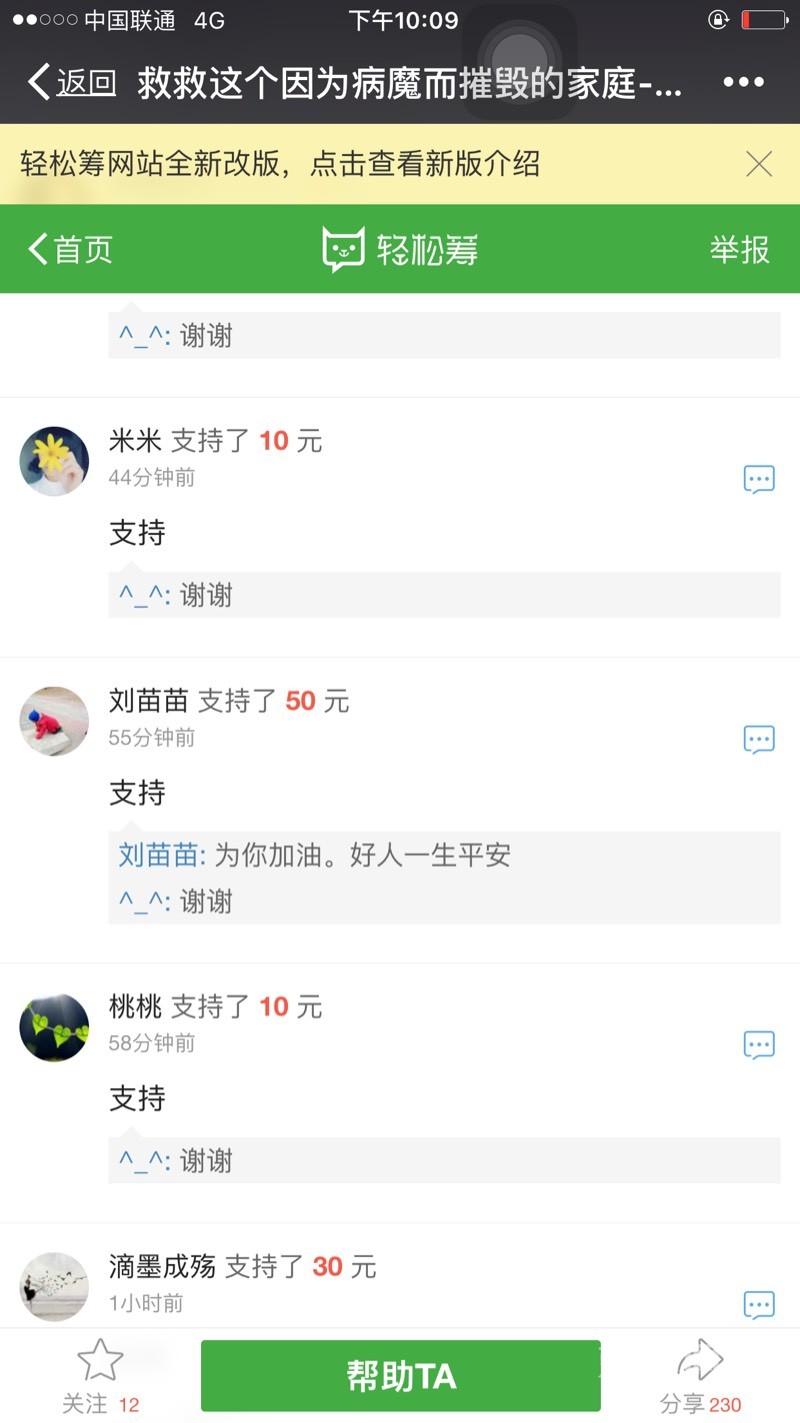Dismiss the yellow notice banner
The width and height of the screenshot is (800, 1423).
click(x=759, y=164)
